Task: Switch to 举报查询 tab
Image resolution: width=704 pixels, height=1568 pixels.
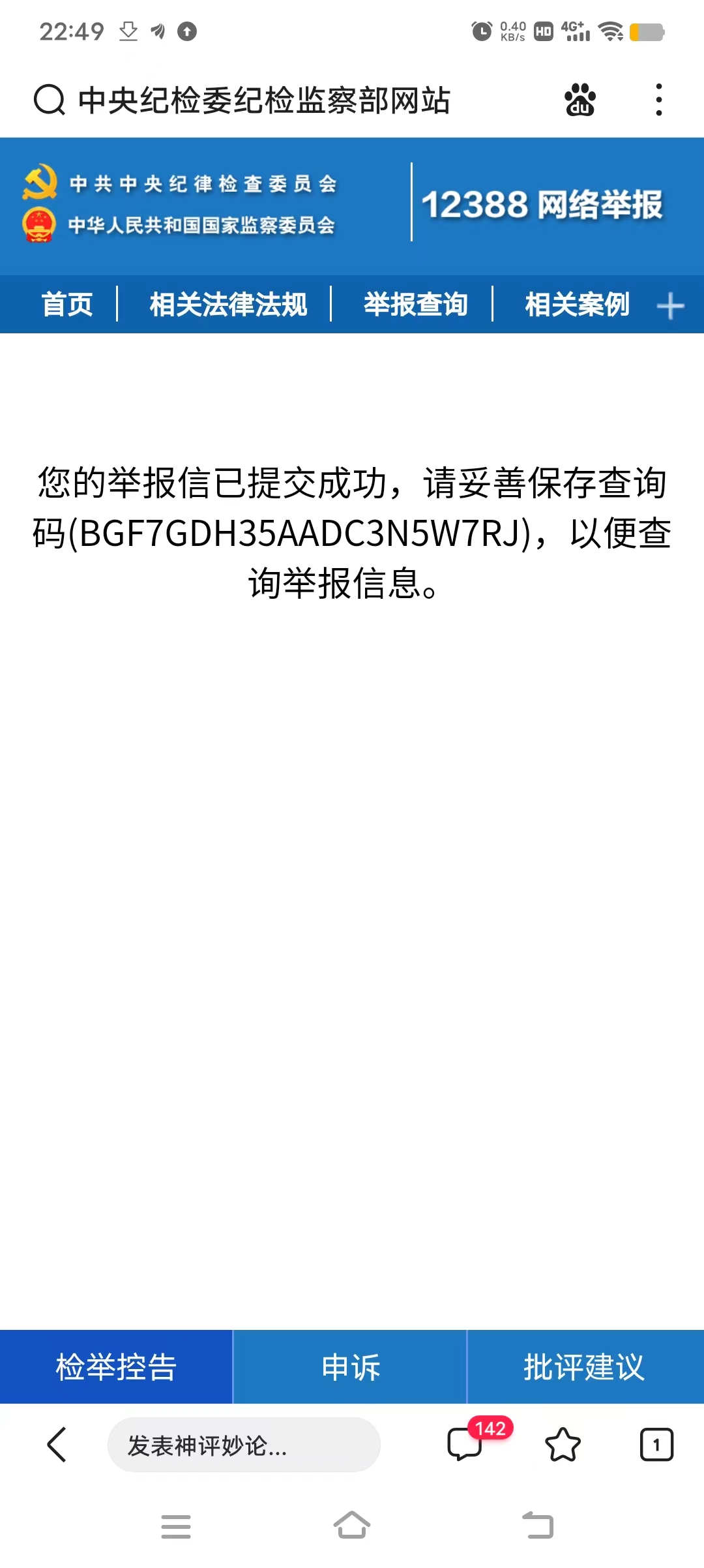Action: [x=415, y=305]
